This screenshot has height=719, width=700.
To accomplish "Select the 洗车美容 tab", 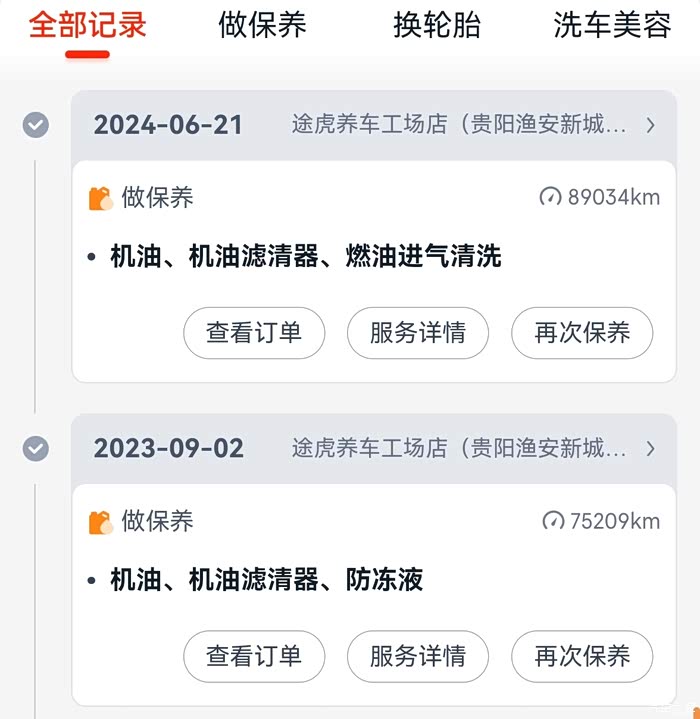I will (x=612, y=25).
